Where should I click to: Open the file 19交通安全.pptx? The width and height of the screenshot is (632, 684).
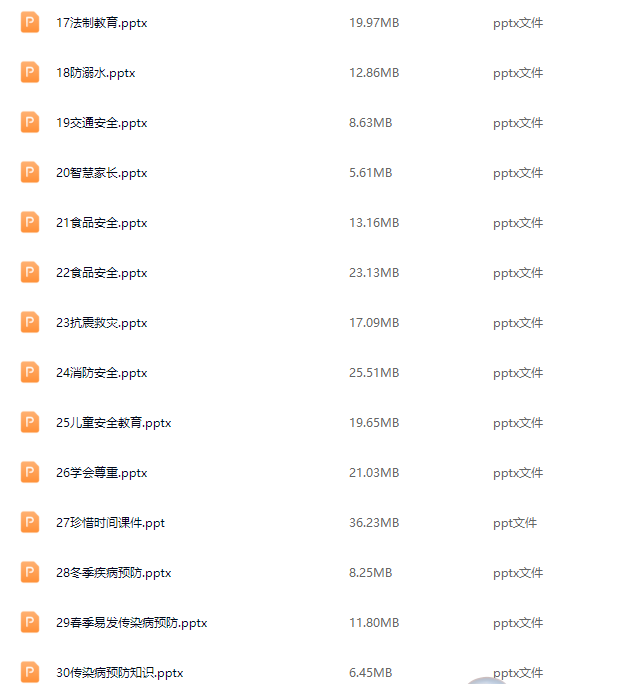[x=101, y=122]
